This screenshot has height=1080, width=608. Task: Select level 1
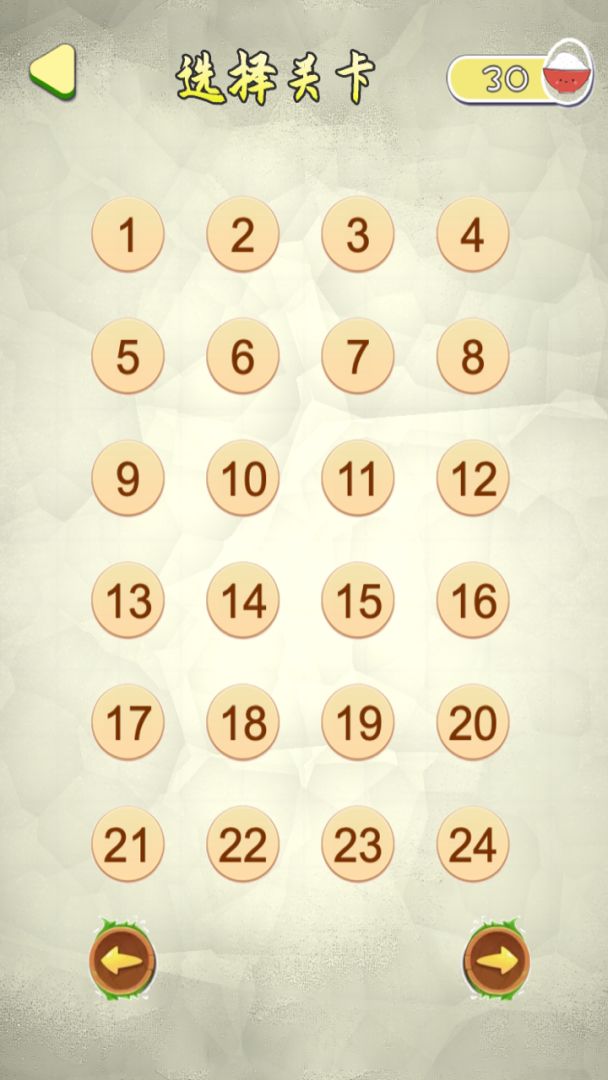click(x=128, y=235)
